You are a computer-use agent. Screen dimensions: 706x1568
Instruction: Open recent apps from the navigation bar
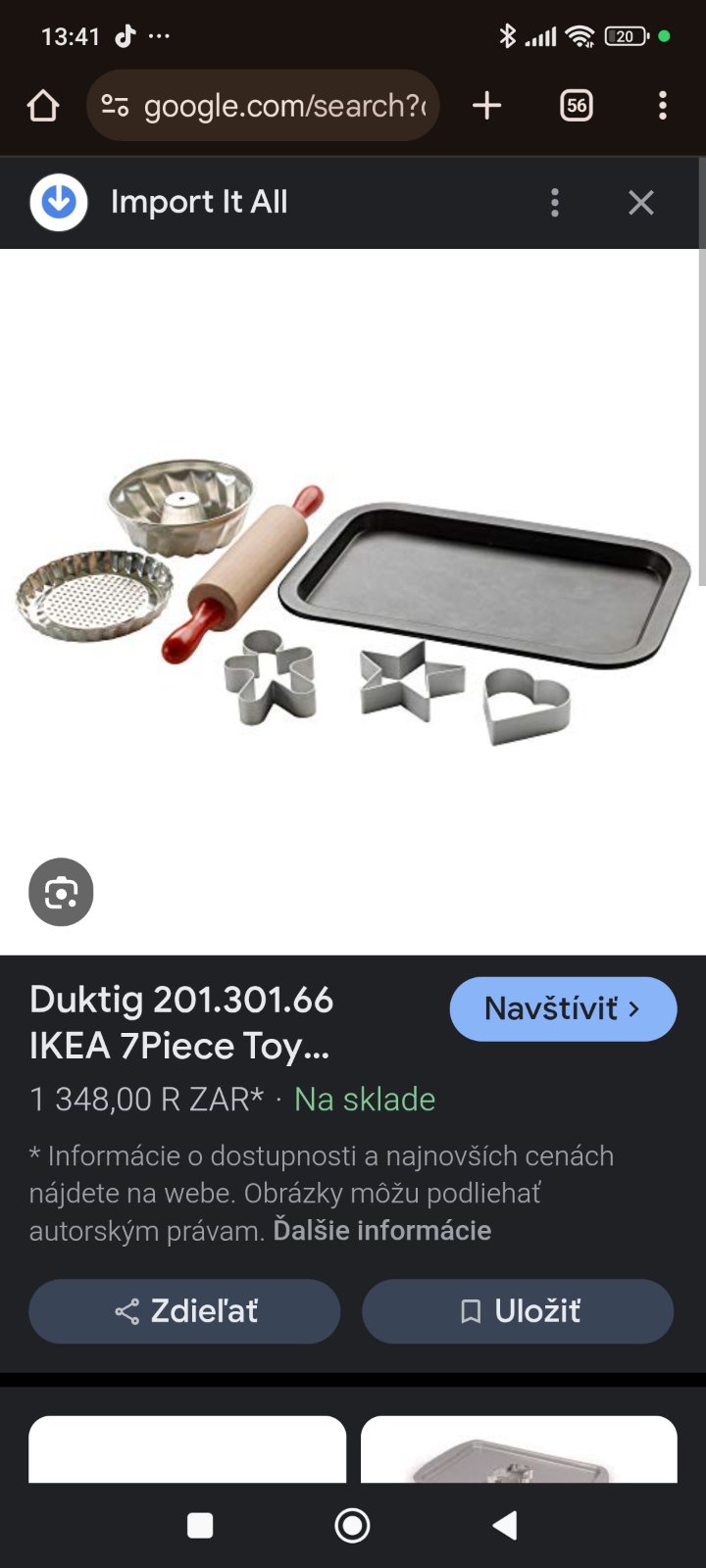pos(200,1525)
